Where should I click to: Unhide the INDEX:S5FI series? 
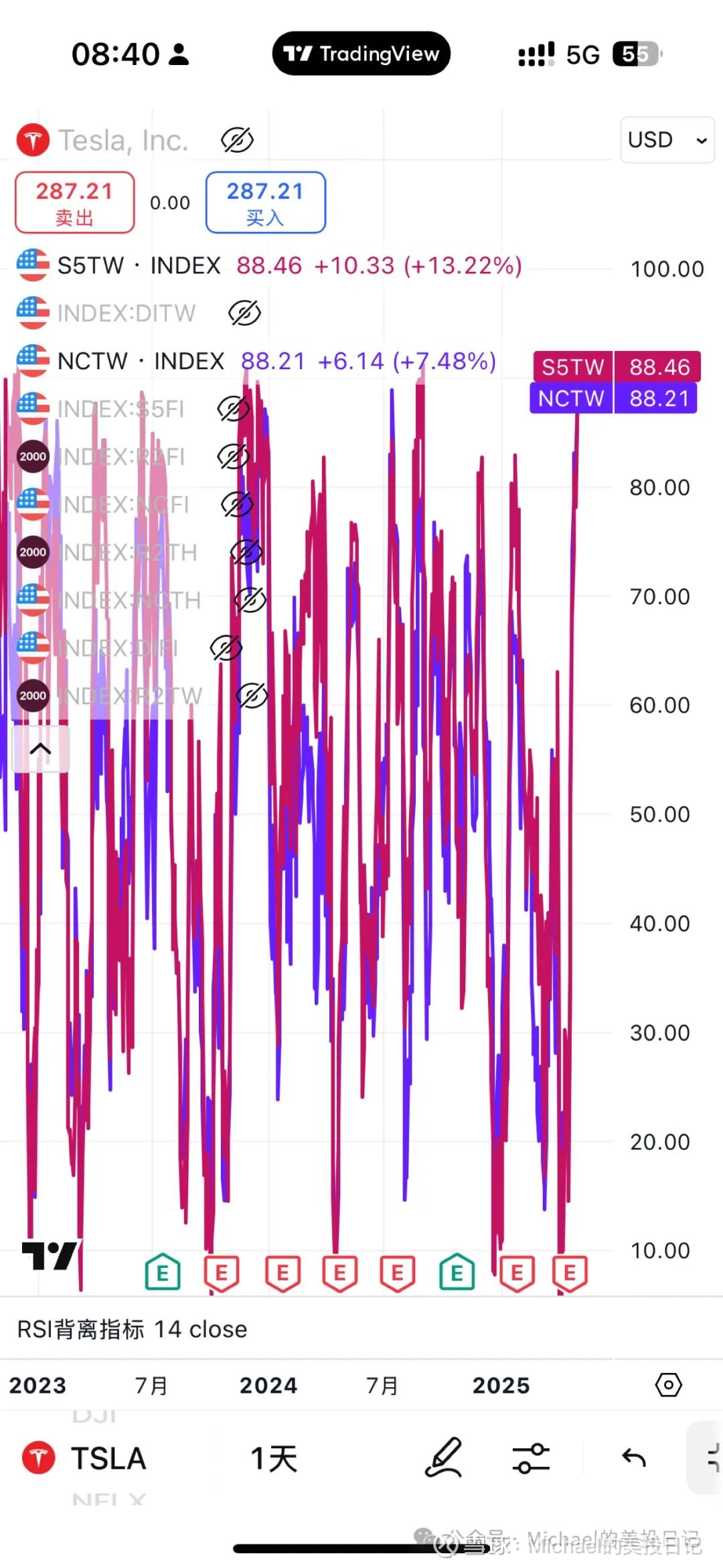tap(234, 409)
